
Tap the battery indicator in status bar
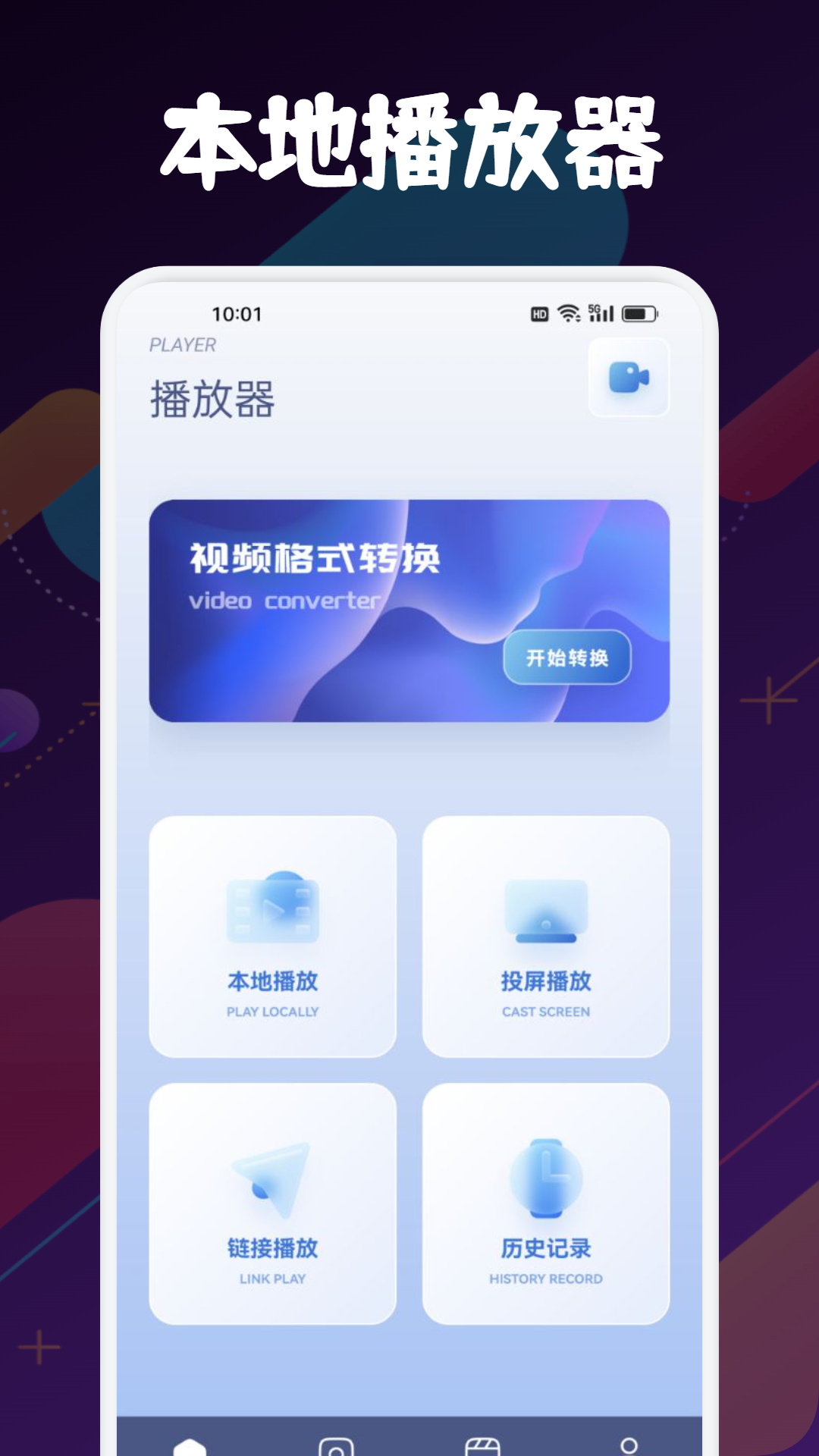(x=639, y=312)
